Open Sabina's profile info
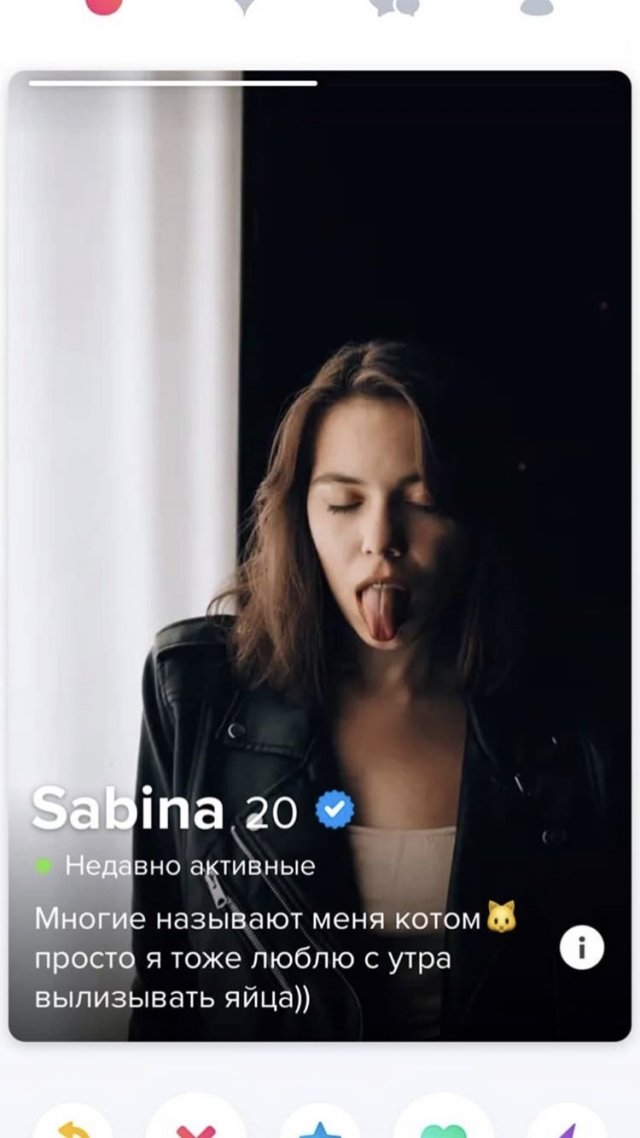 pyautogui.click(x=581, y=947)
